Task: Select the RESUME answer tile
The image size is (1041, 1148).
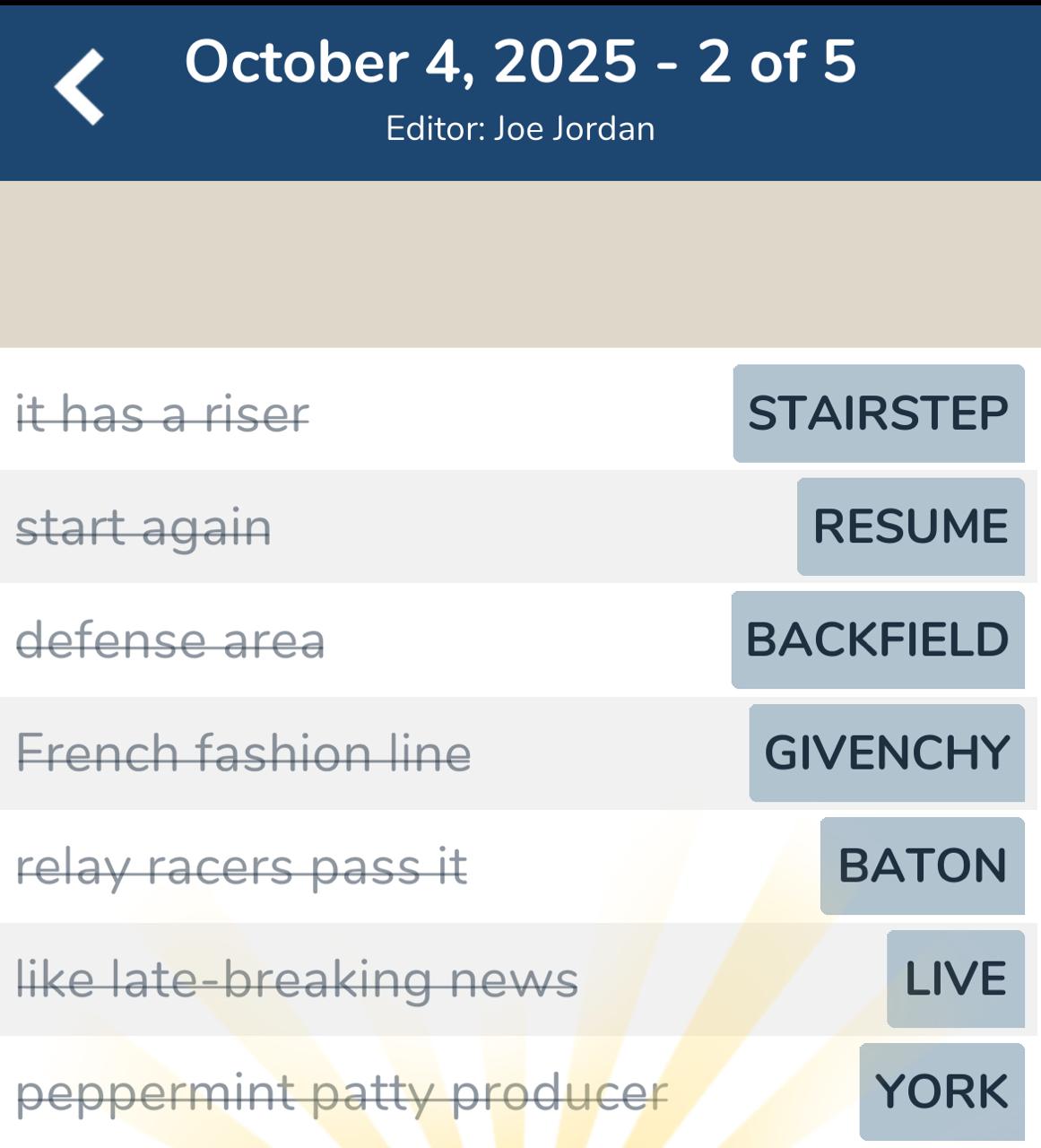Action: click(x=910, y=526)
